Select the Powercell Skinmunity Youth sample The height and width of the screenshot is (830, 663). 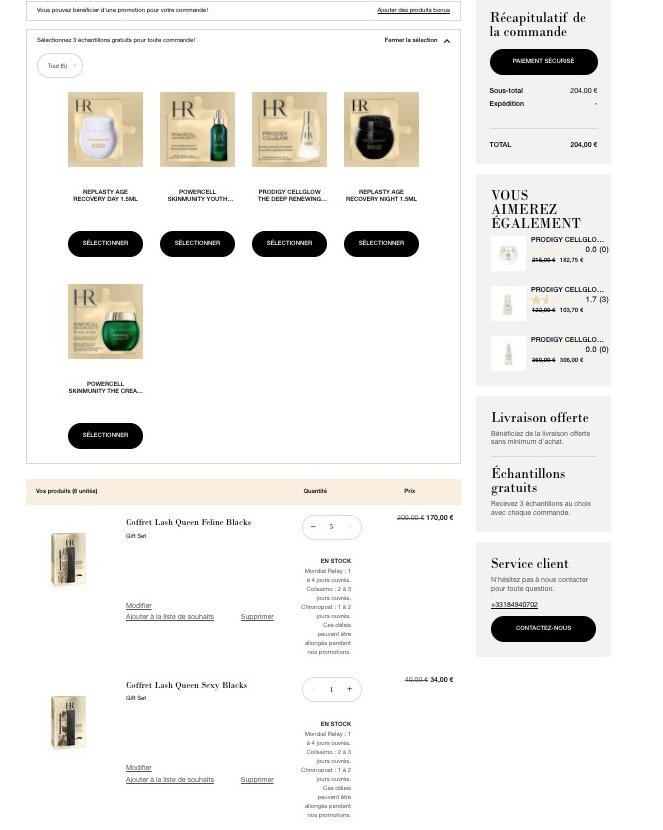[x=197, y=243]
